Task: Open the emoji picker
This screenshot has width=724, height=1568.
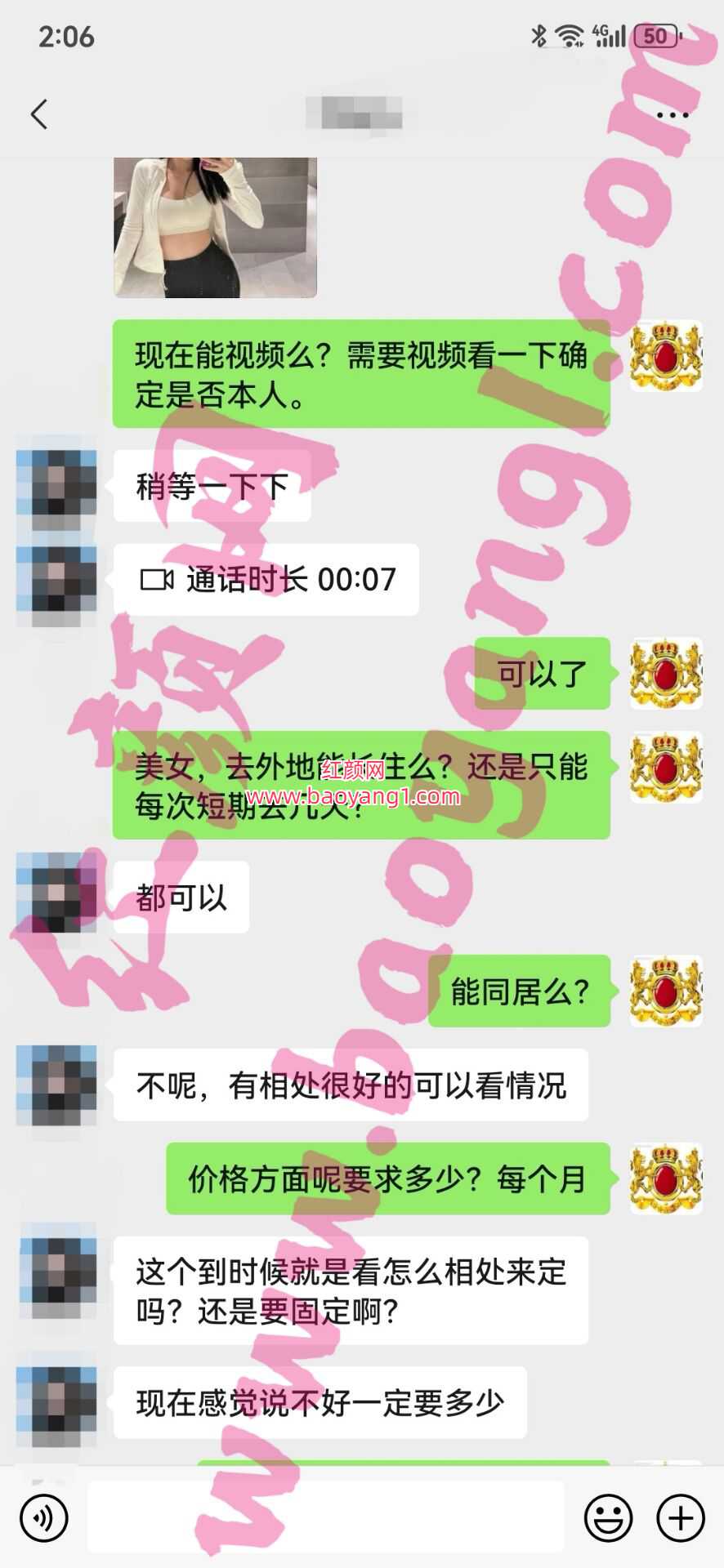Action: point(608,1518)
